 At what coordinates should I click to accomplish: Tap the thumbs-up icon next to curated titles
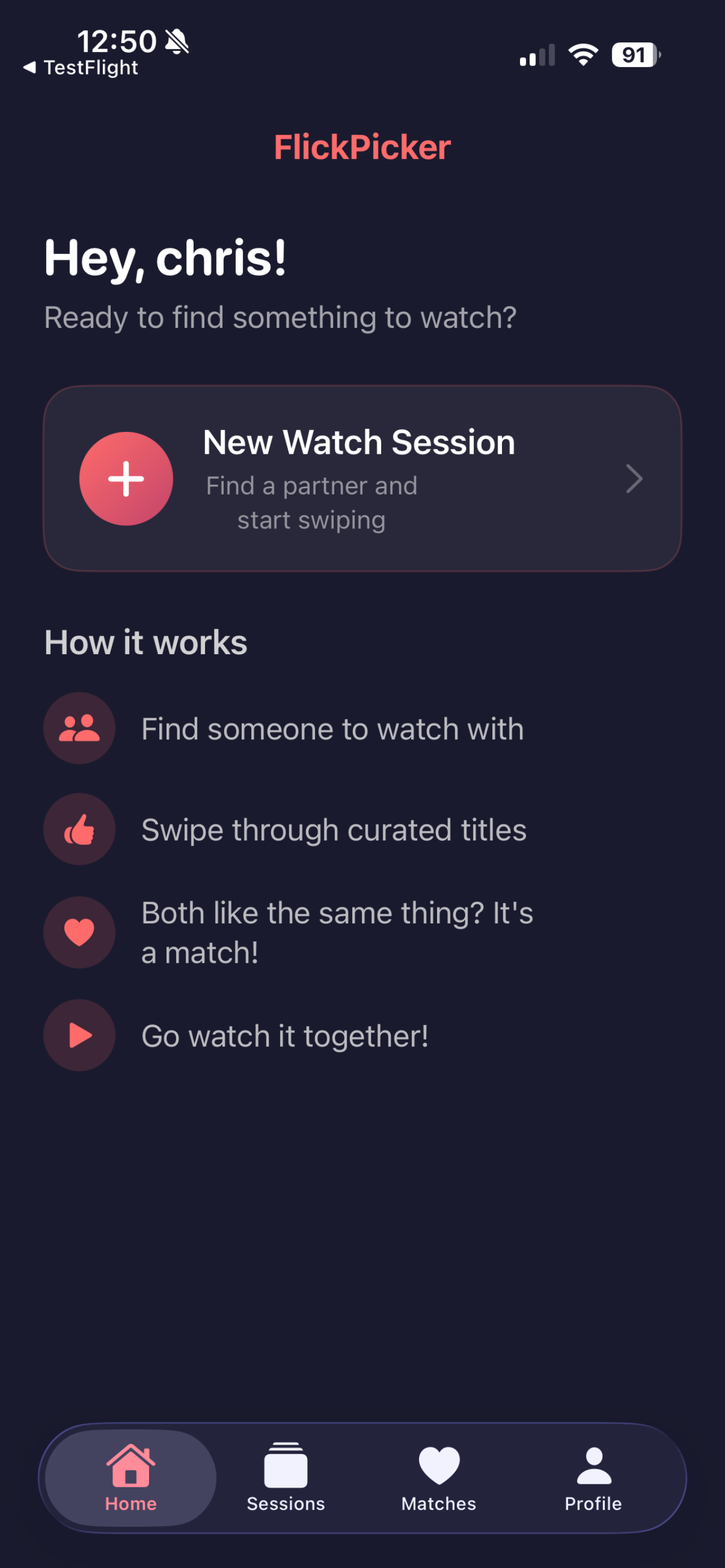tap(78, 829)
